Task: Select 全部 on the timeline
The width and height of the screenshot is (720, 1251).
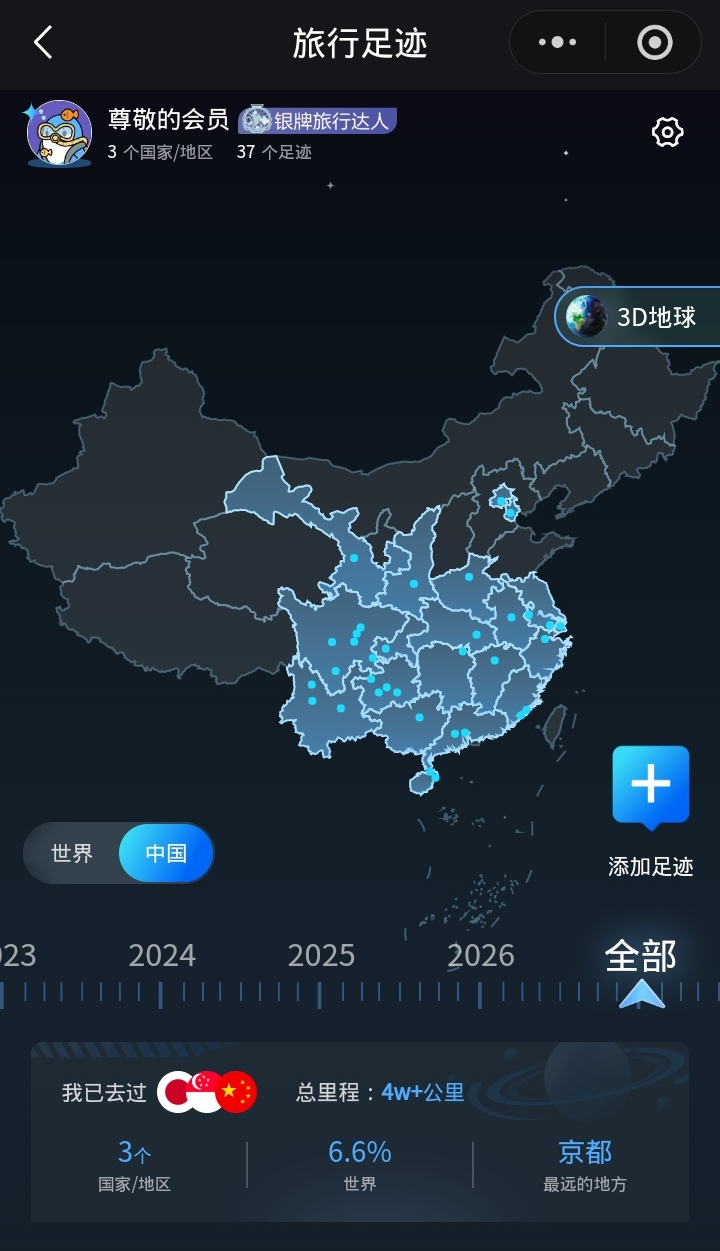Action: tap(641, 956)
